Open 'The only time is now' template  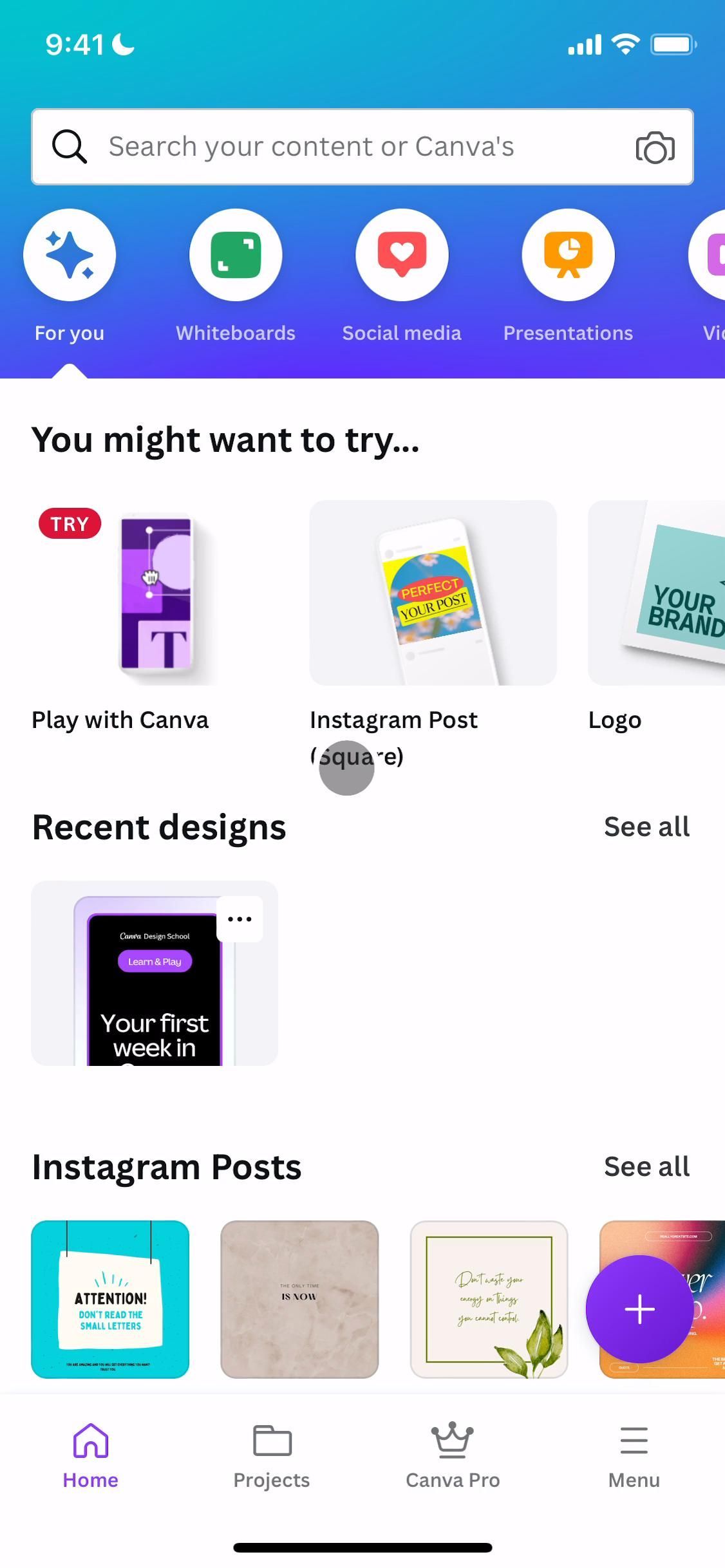tap(299, 1300)
